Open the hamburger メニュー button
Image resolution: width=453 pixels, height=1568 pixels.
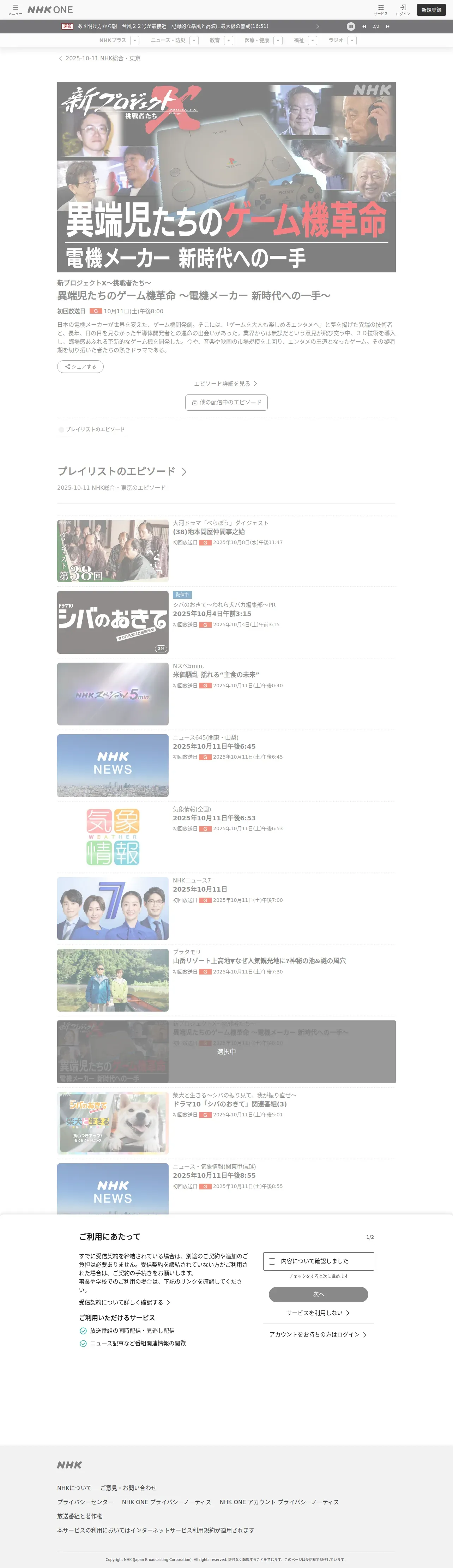(15, 10)
